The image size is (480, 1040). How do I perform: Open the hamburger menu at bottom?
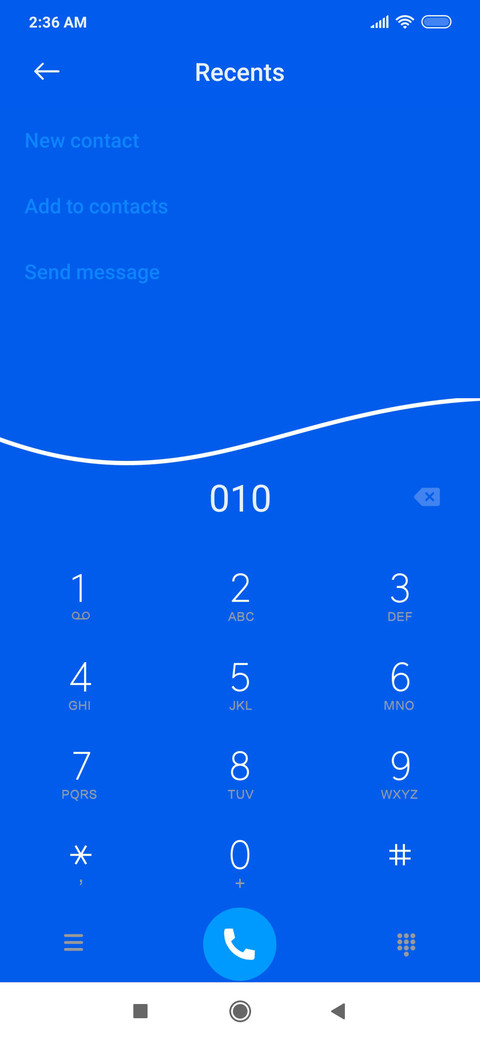click(74, 942)
